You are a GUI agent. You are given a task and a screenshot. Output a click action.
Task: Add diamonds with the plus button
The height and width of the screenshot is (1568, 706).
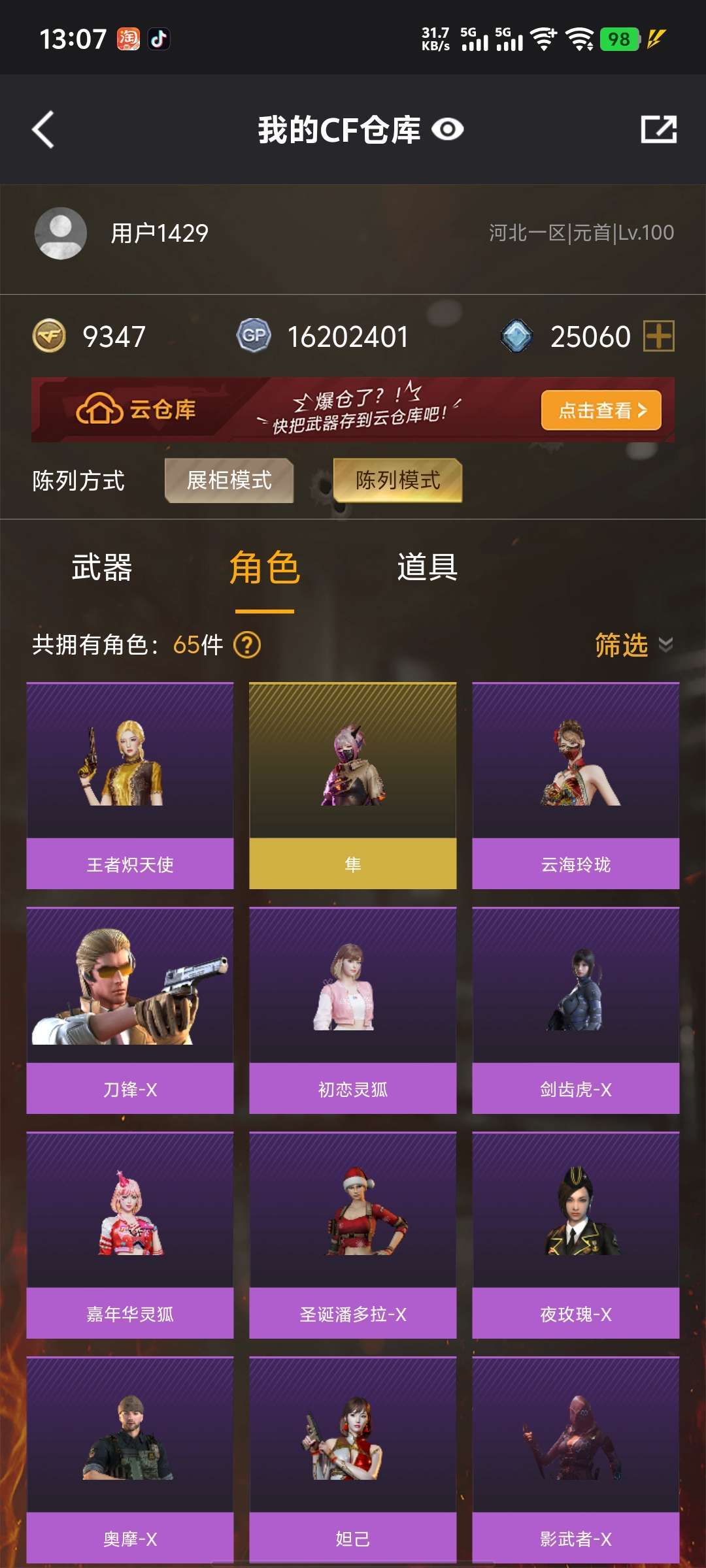click(x=658, y=336)
